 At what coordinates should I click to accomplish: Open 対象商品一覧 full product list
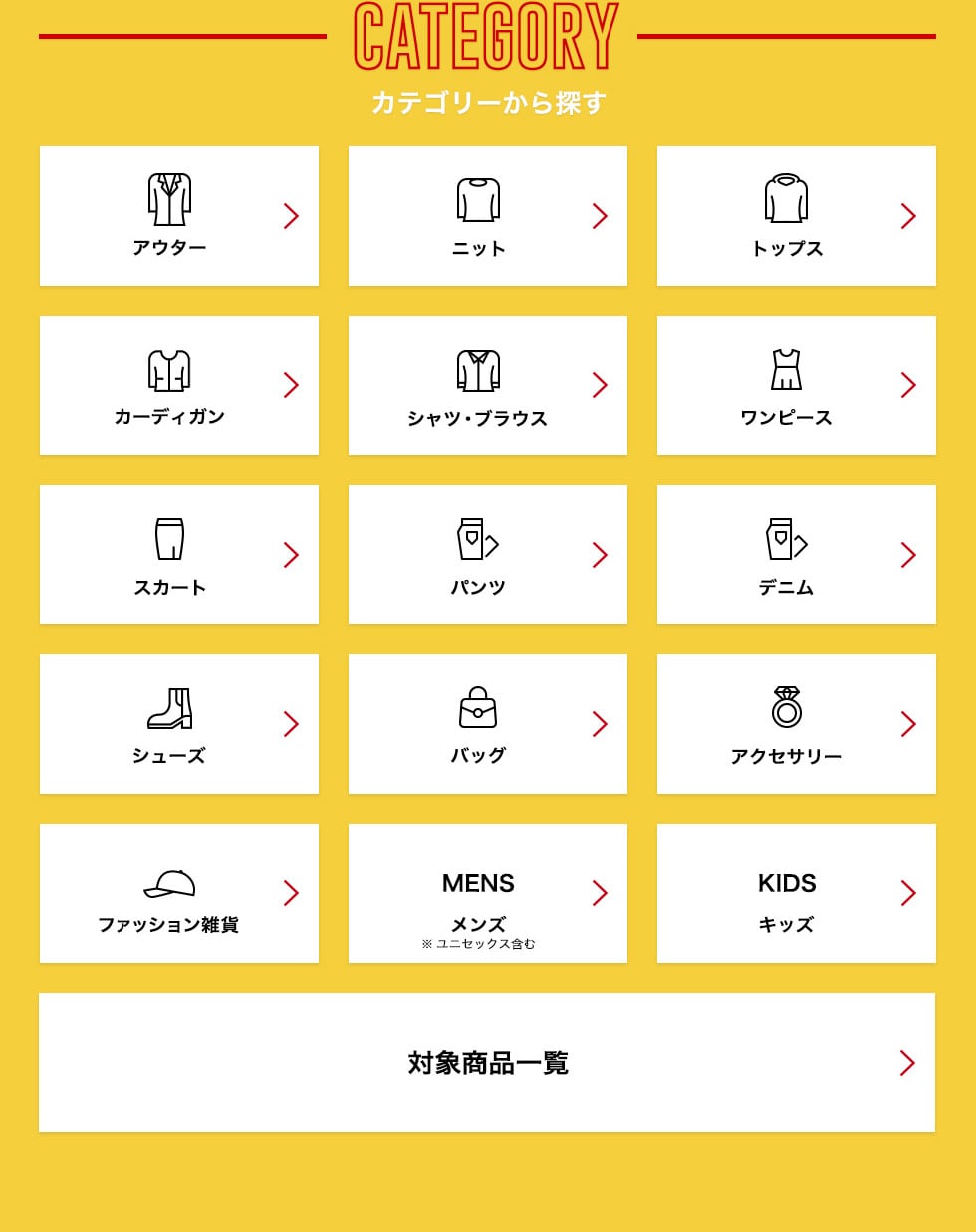tap(487, 1063)
